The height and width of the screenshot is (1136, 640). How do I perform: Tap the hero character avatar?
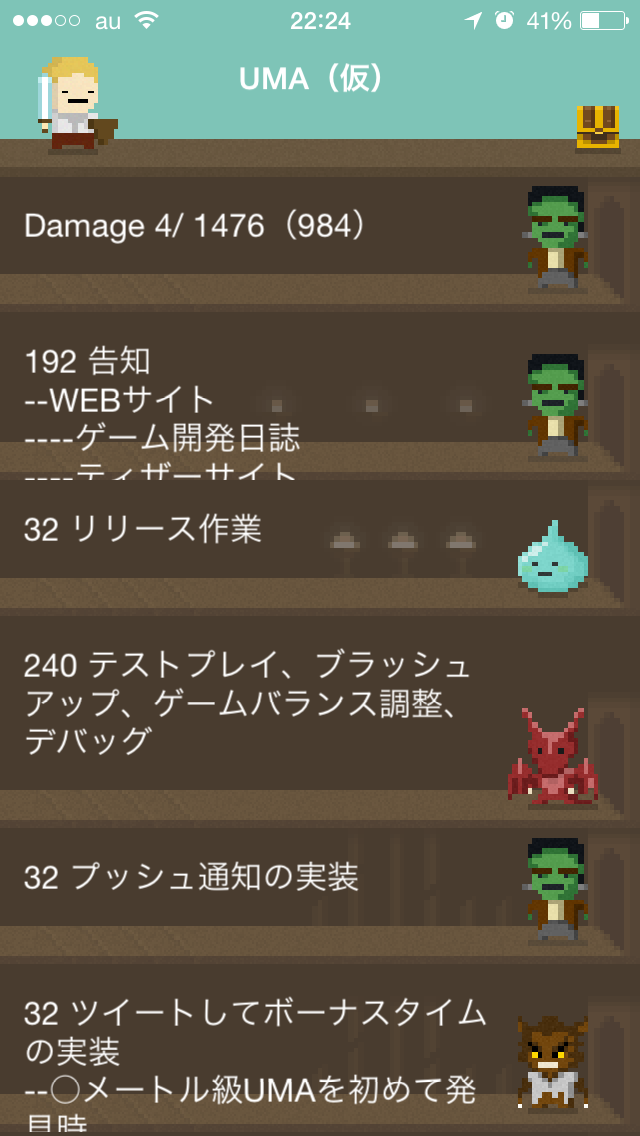coord(73,107)
